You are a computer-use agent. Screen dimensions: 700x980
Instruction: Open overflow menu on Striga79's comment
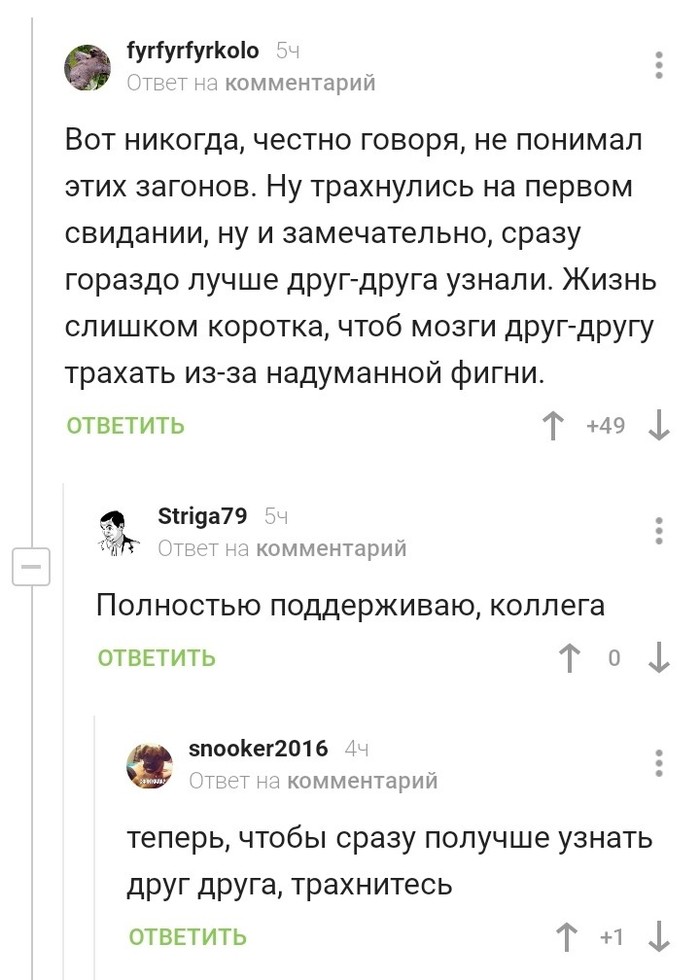[659, 531]
